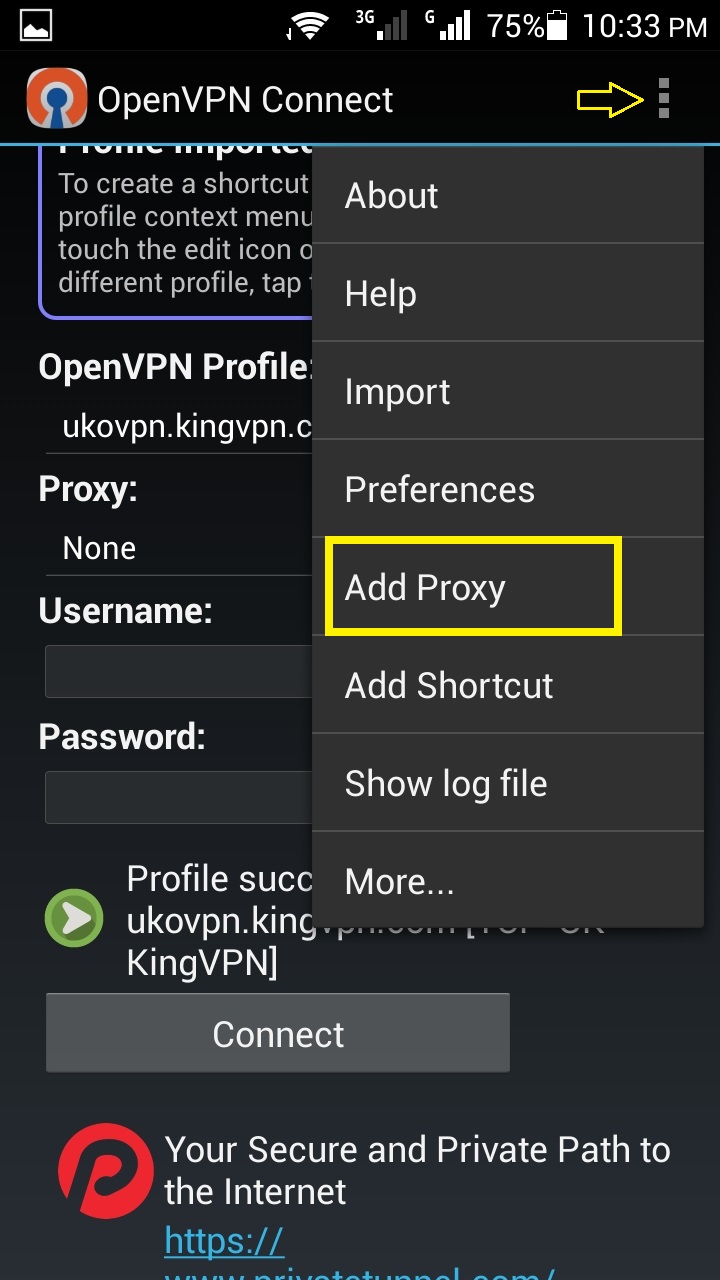Focus the Username field
720x1280 pixels.
(180, 671)
